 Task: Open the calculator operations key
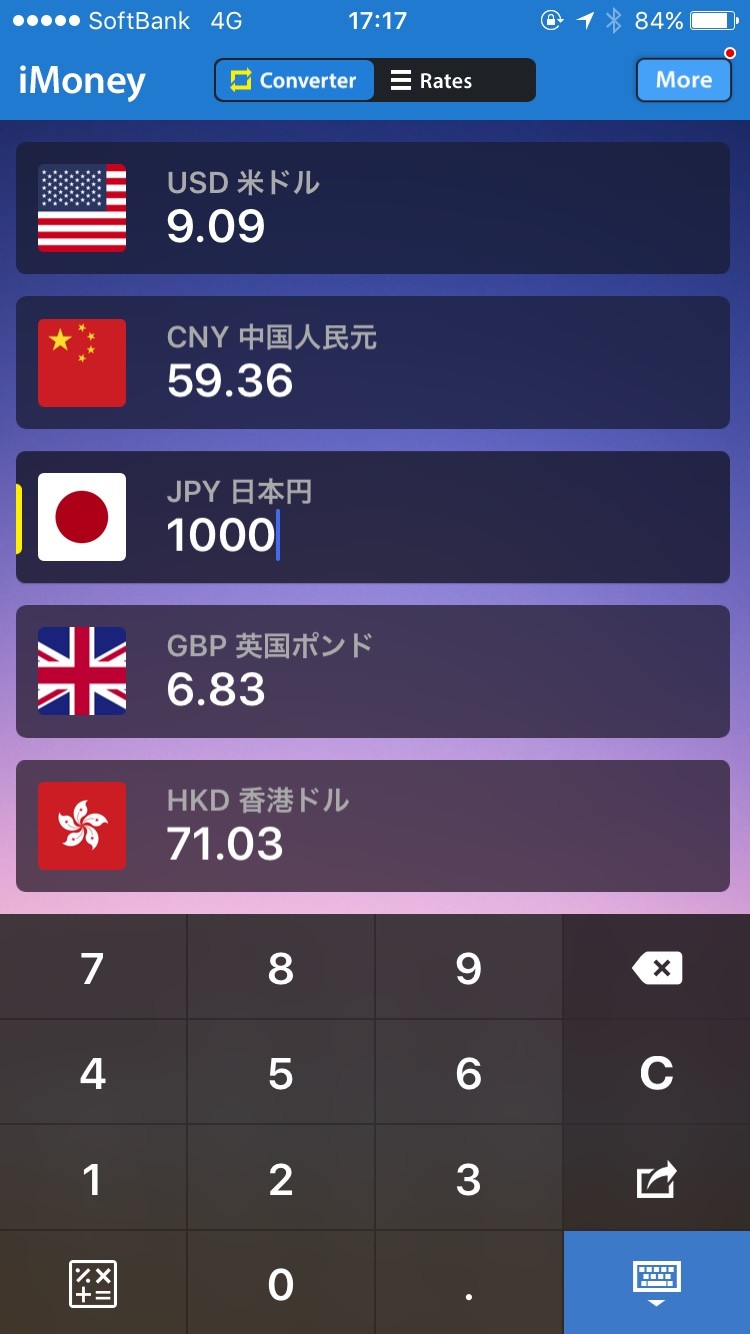click(x=93, y=1284)
